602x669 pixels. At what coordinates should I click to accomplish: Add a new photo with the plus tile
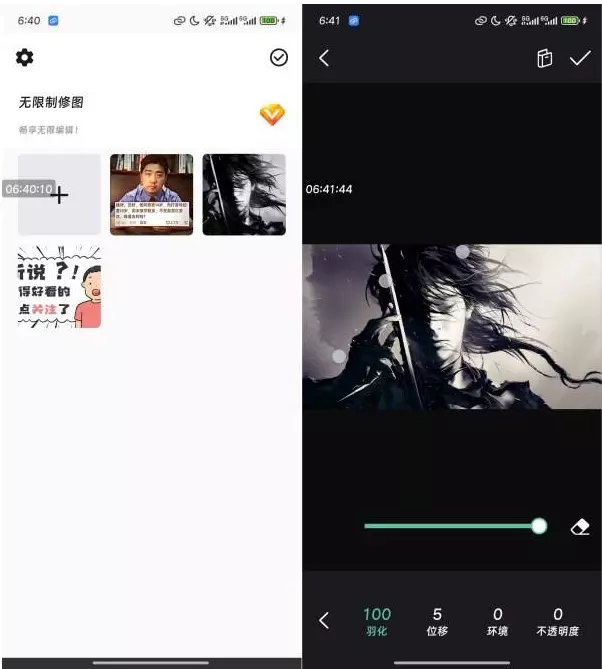click(60, 195)
